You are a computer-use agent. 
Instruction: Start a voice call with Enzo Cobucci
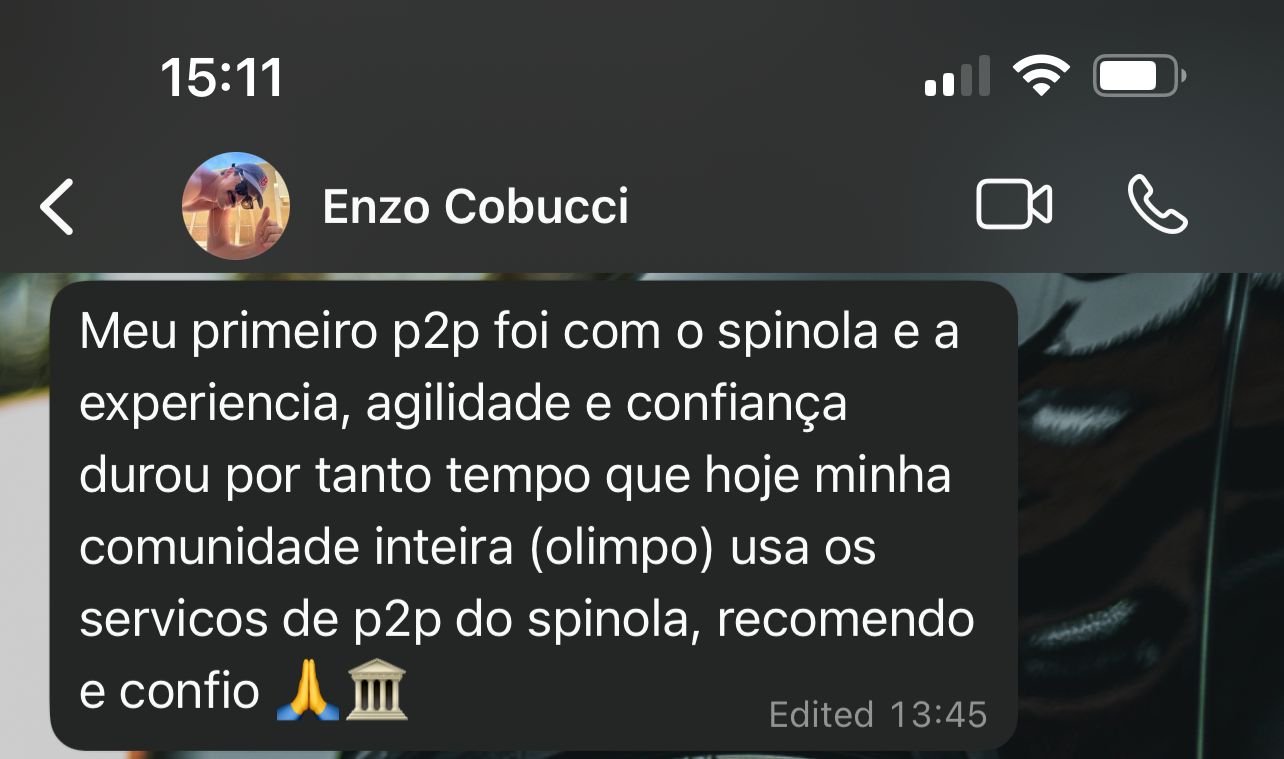click(x=1157, y=205)
